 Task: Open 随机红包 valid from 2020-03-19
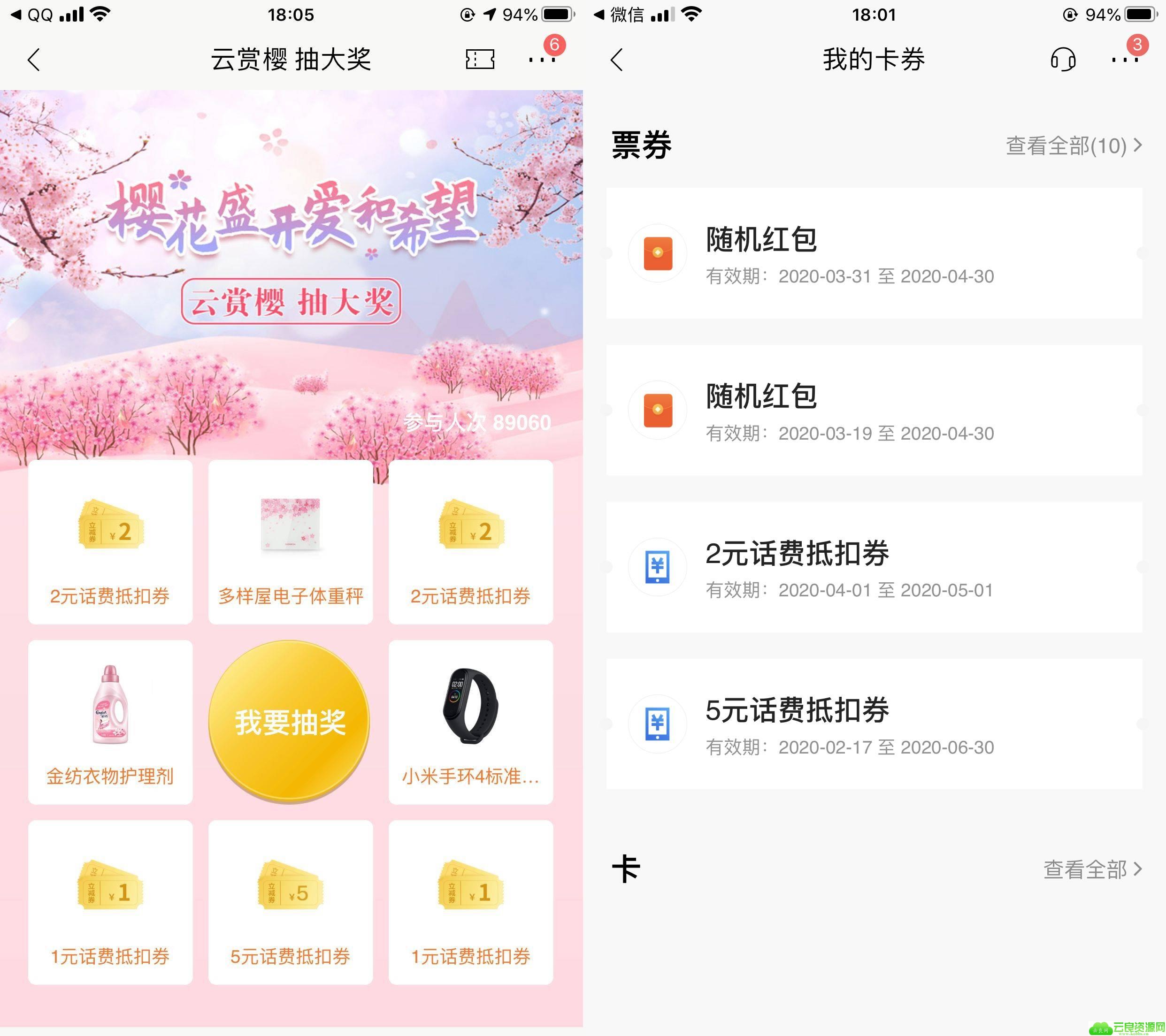tap(874, 410)
